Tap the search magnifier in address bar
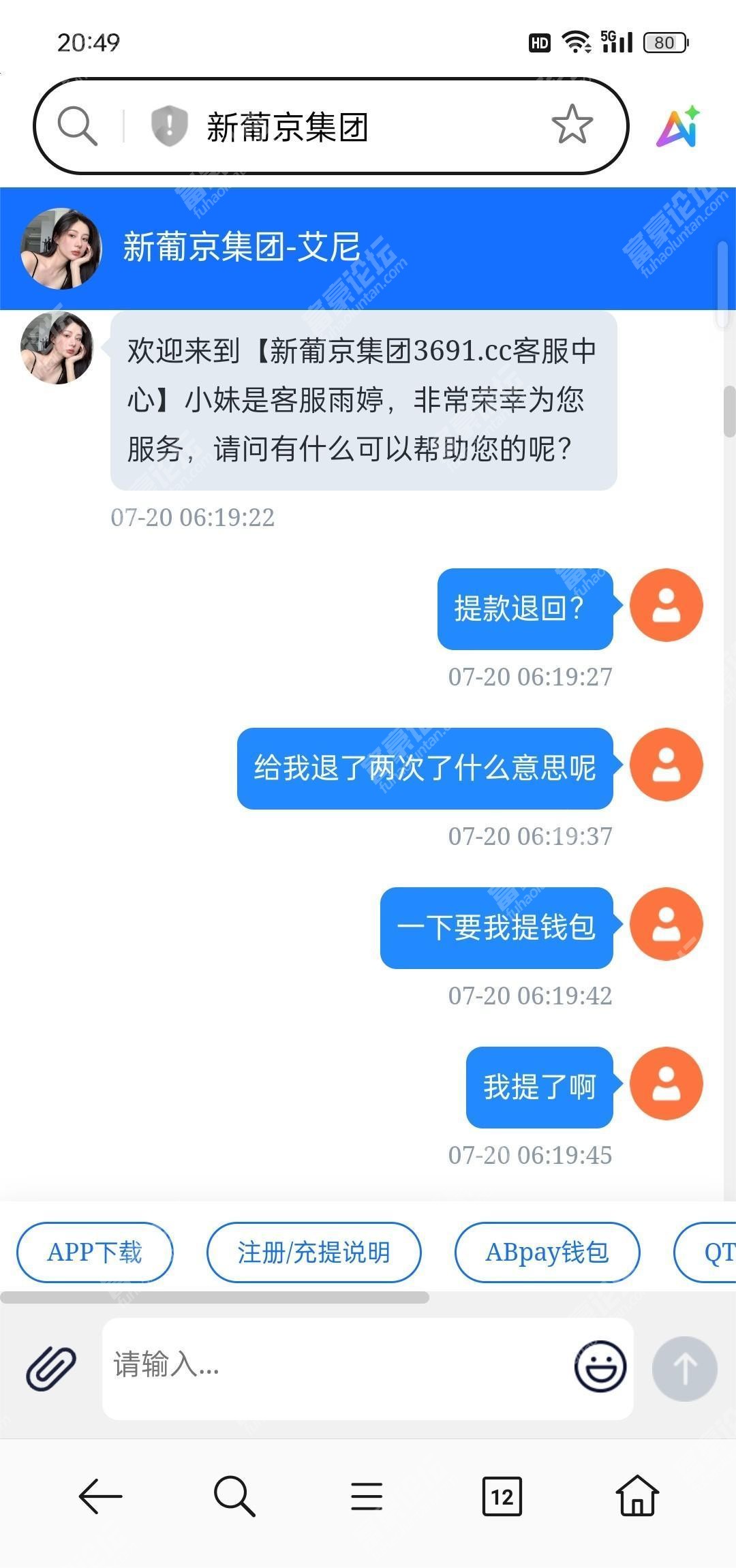 (x=77, y=126)
